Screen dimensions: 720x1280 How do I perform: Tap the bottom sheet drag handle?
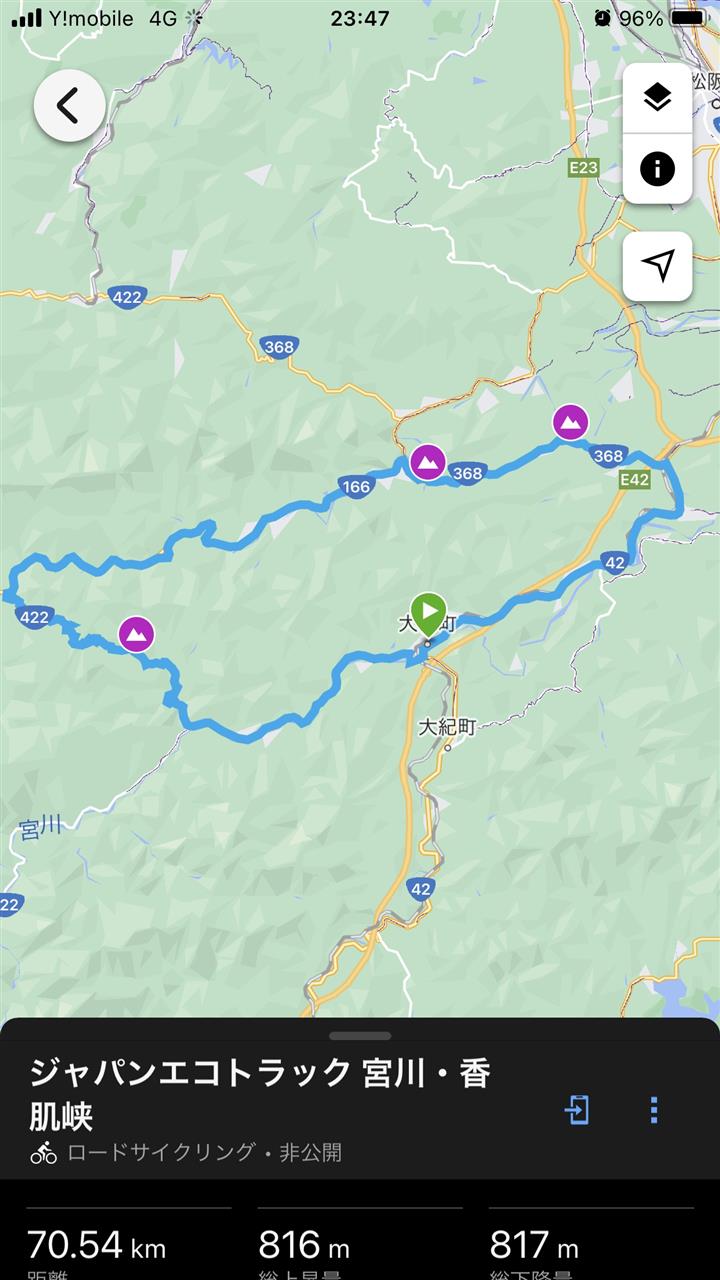[360, 1036]
